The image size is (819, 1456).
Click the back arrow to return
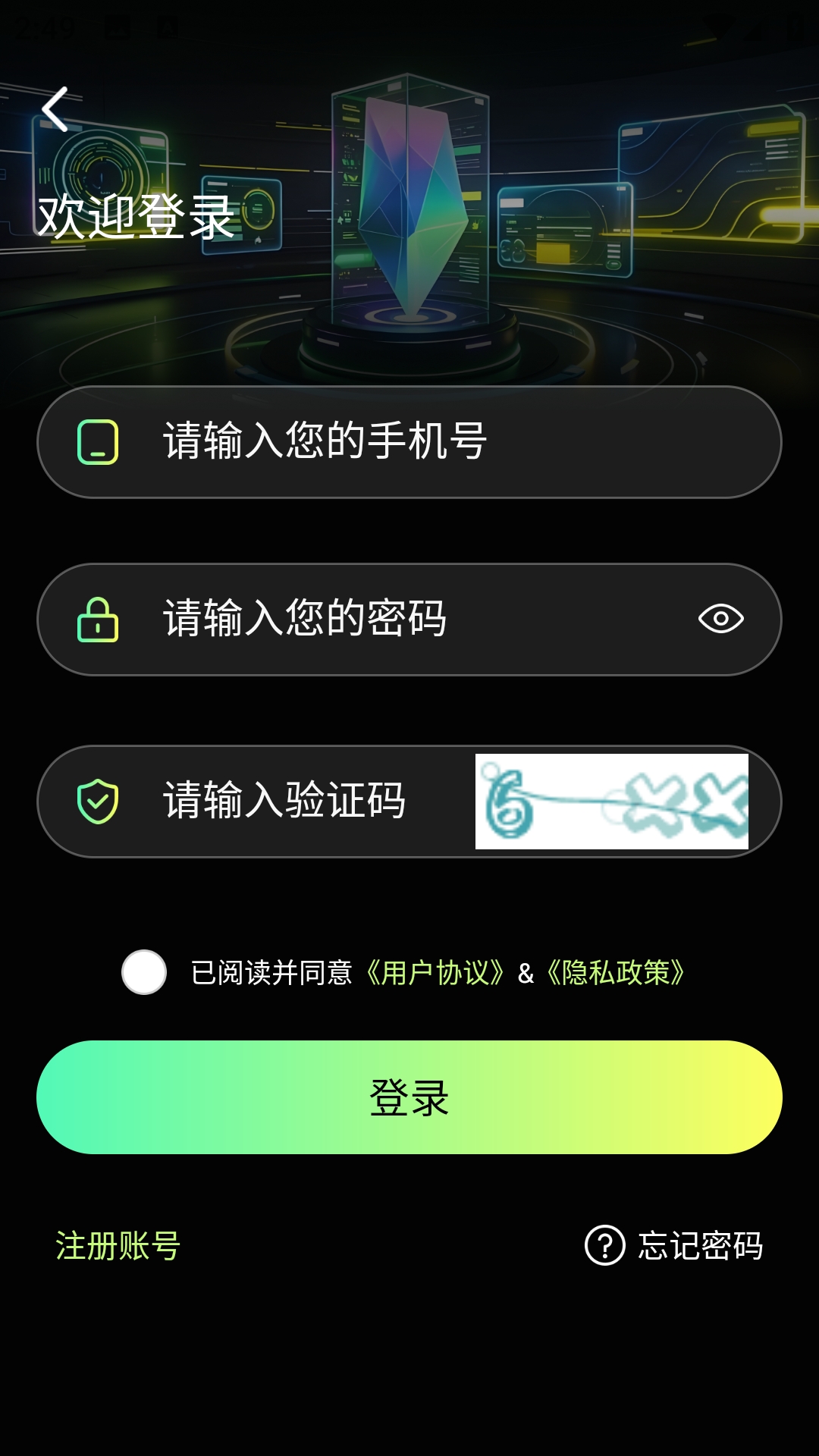click(55, 110)
